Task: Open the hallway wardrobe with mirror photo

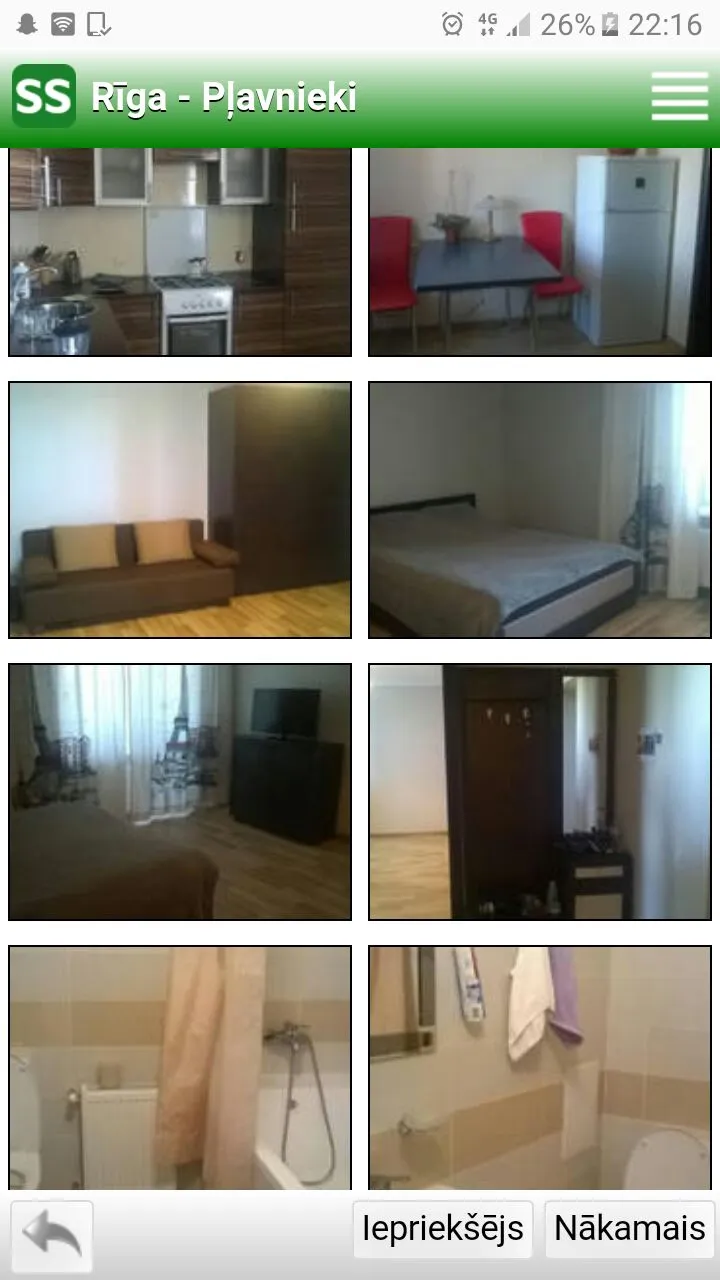Action: pos(540,792)
